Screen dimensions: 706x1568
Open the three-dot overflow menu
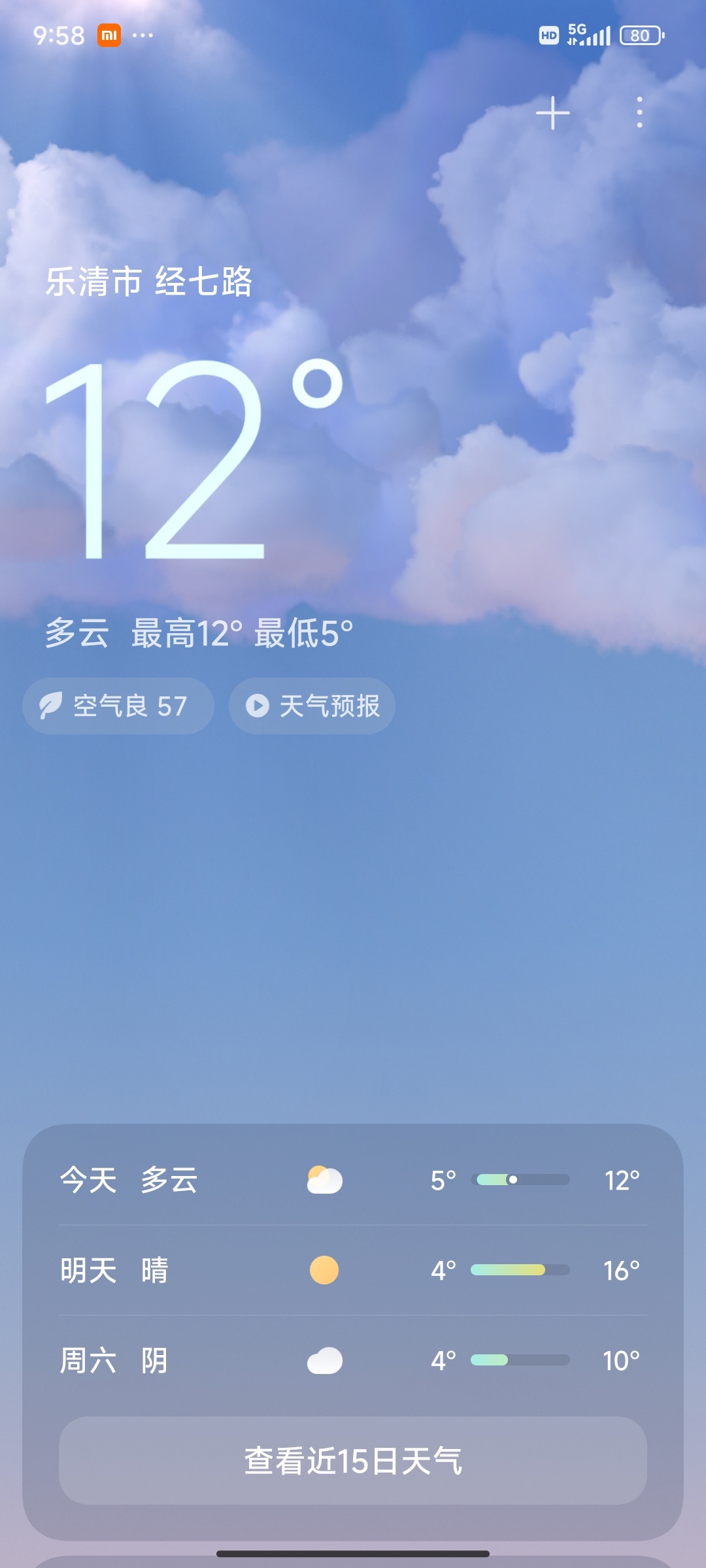639,113
